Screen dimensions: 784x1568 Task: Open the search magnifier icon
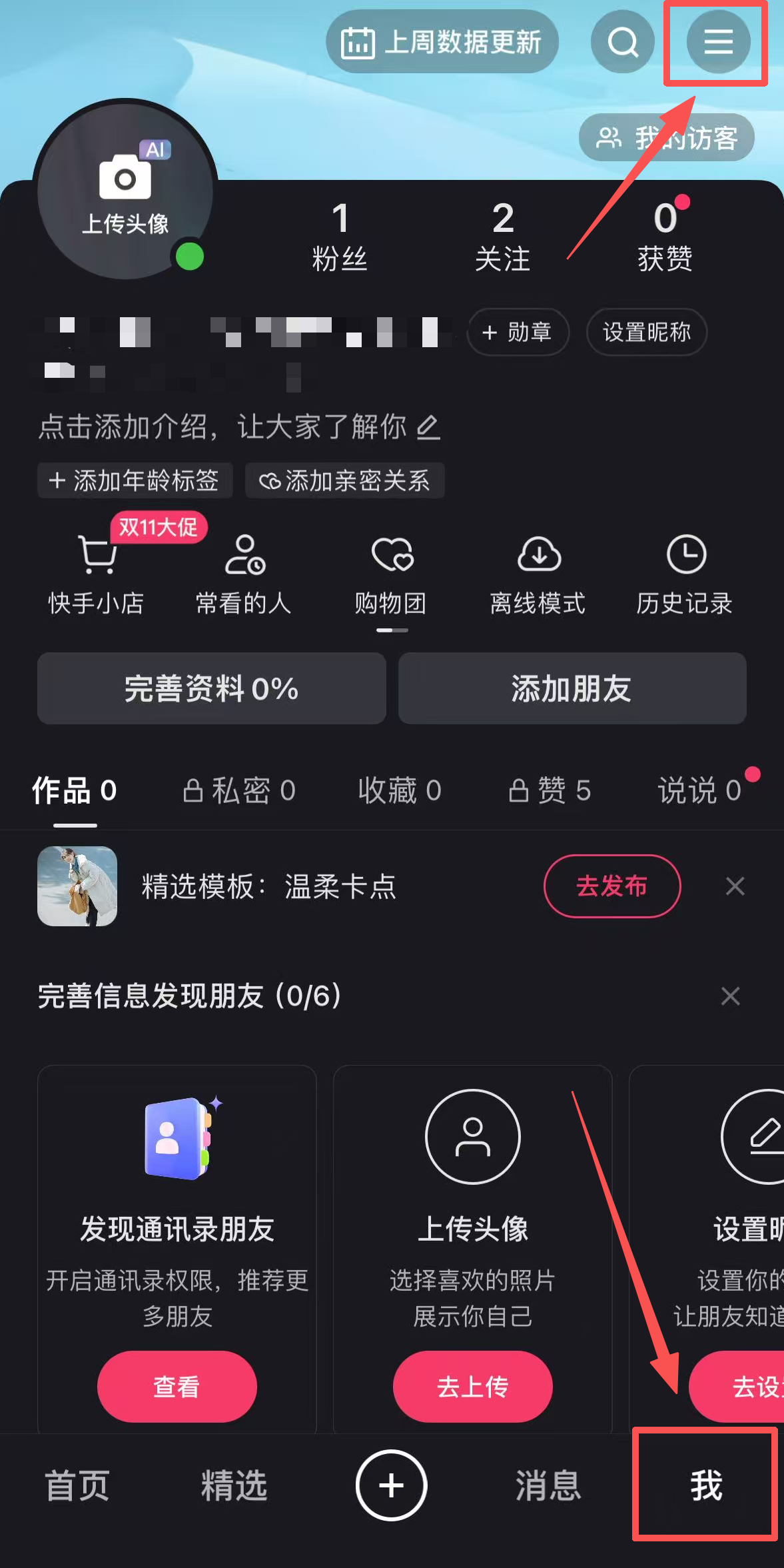coord(623,42)
